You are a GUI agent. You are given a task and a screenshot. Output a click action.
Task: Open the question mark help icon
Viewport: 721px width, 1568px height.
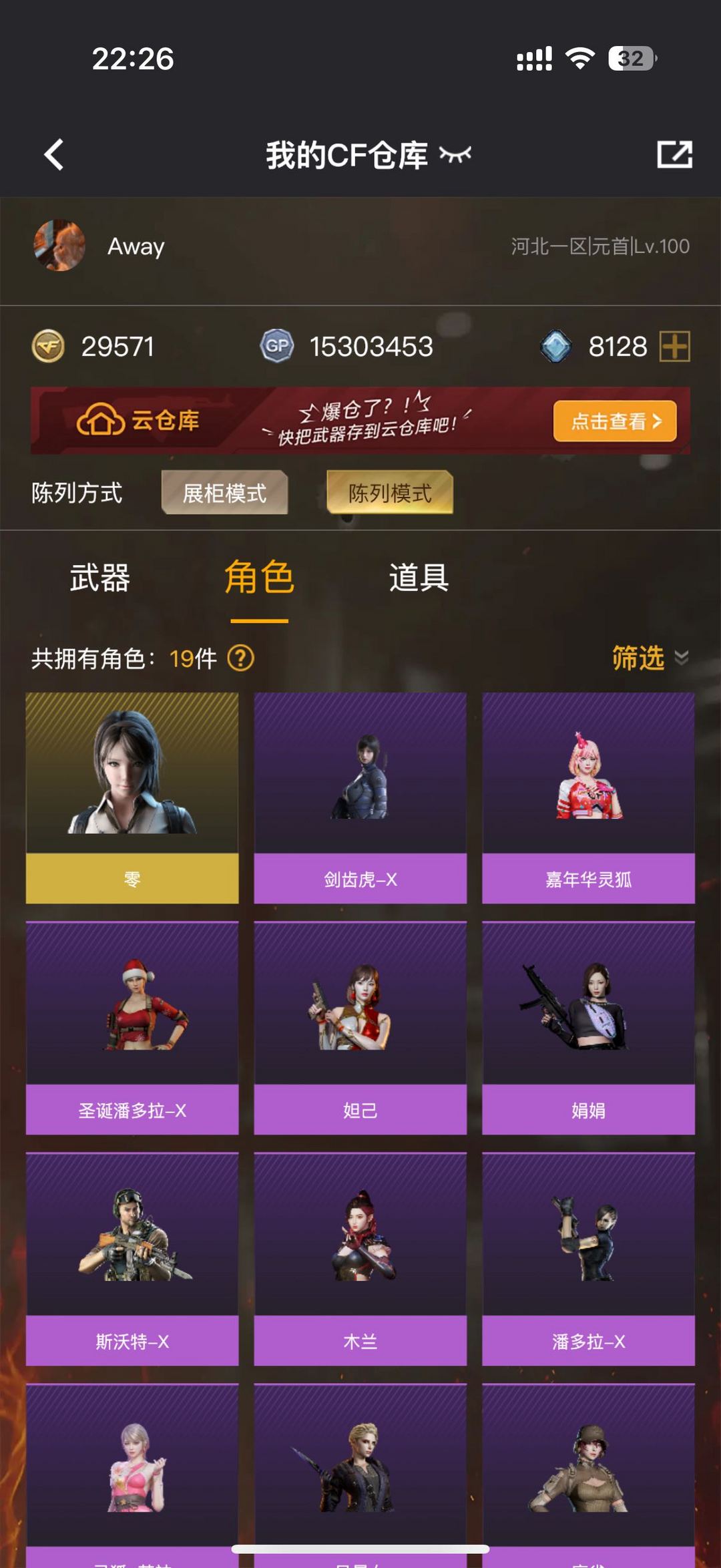(x=241, y=658)
